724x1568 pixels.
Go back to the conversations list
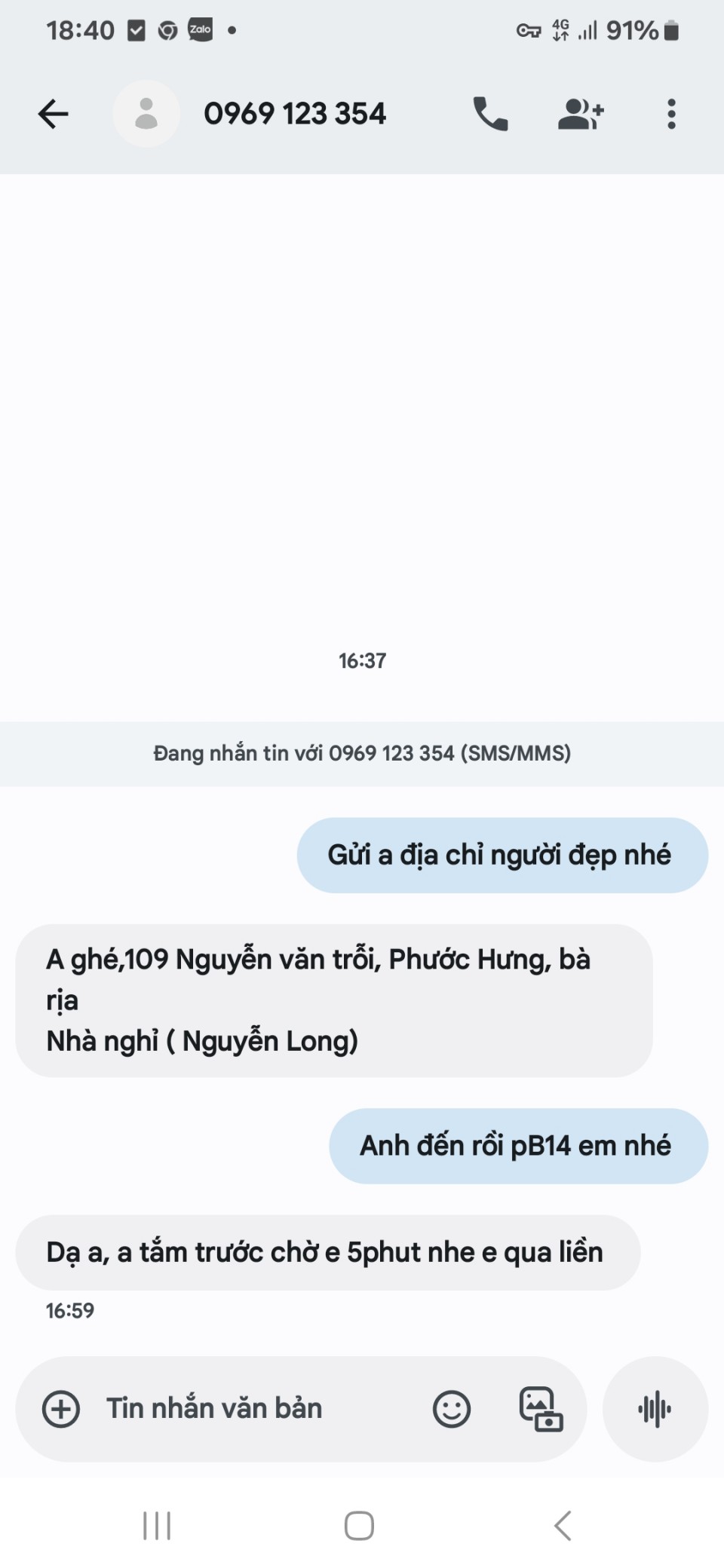pyautogui.click(x=53, y=115)
